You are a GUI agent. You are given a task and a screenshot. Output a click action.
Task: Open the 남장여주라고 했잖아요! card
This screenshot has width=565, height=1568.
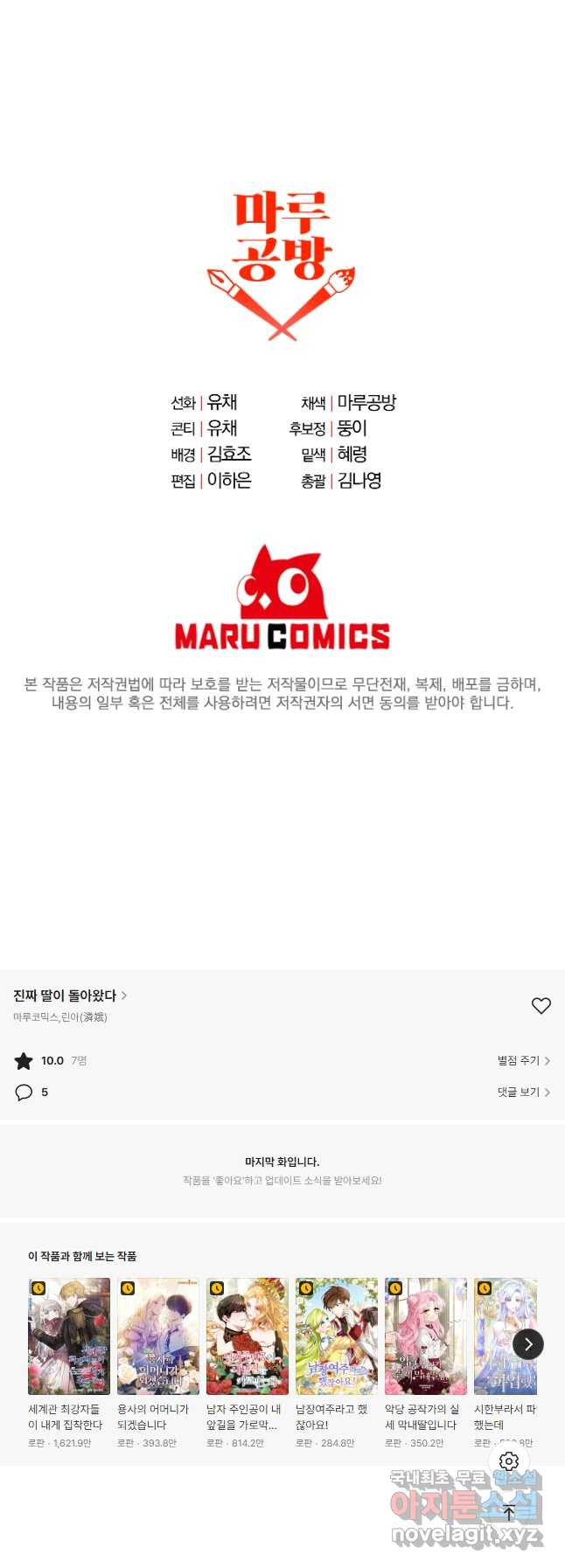pos(337,1336)
